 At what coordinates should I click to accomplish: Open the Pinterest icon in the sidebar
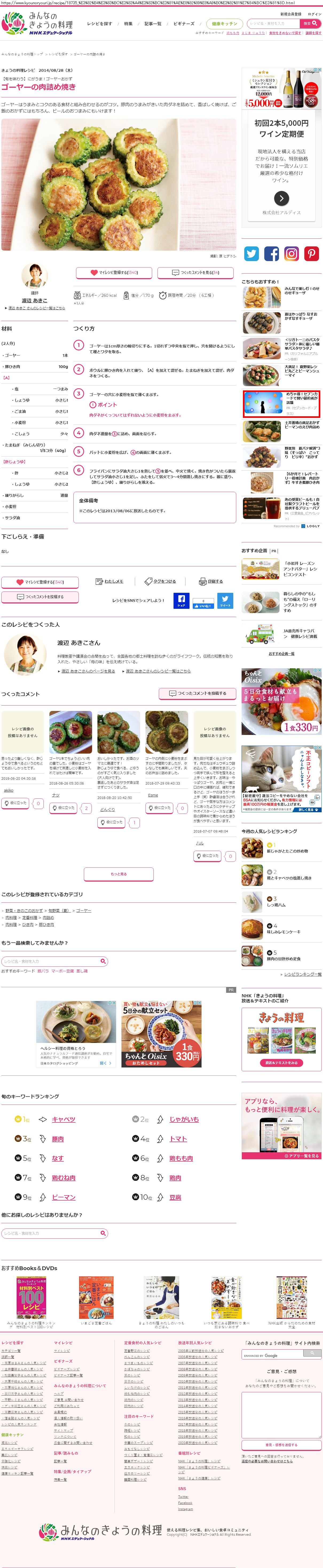[x=312, y=254]
